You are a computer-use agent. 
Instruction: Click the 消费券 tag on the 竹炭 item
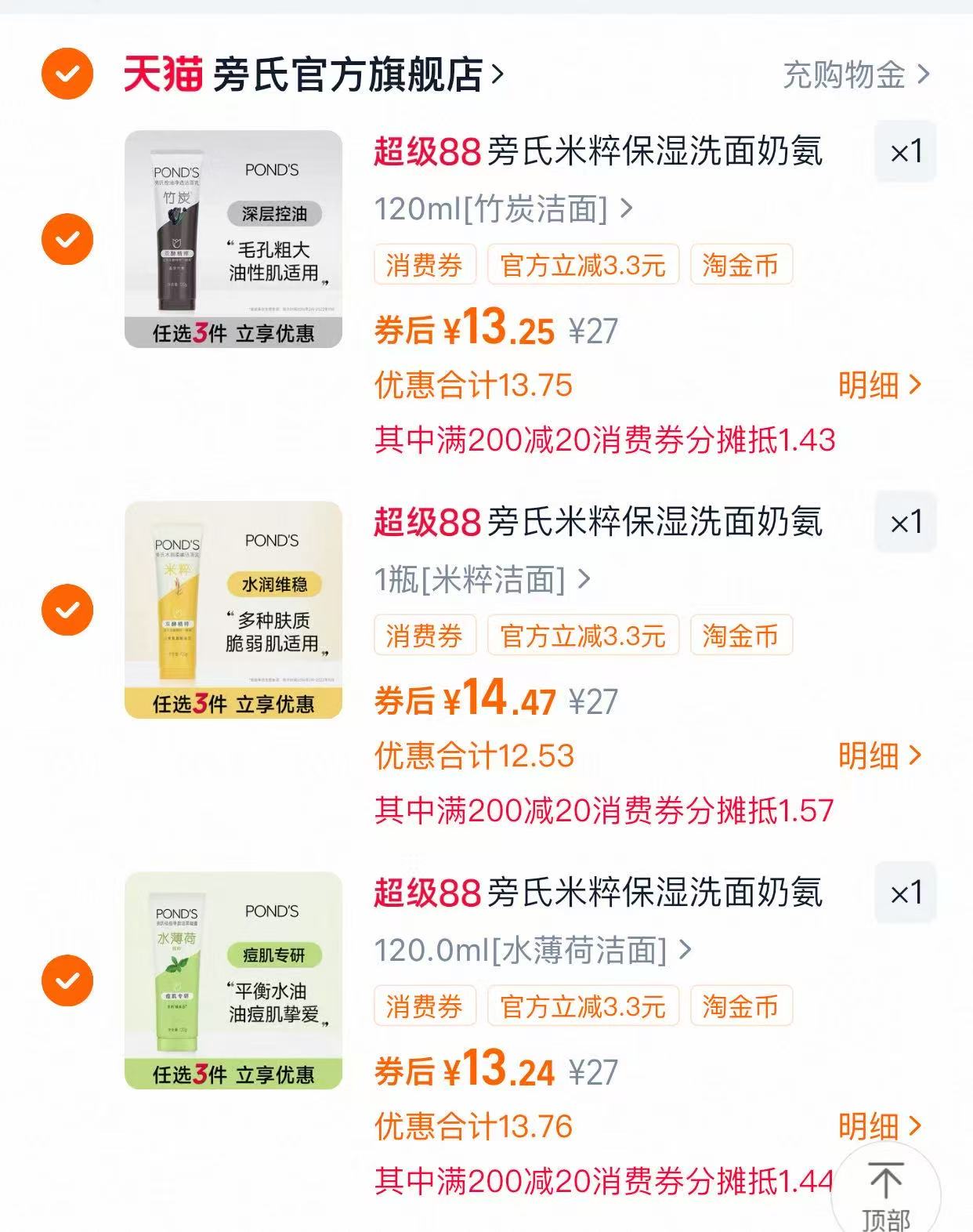coord(424,266)
